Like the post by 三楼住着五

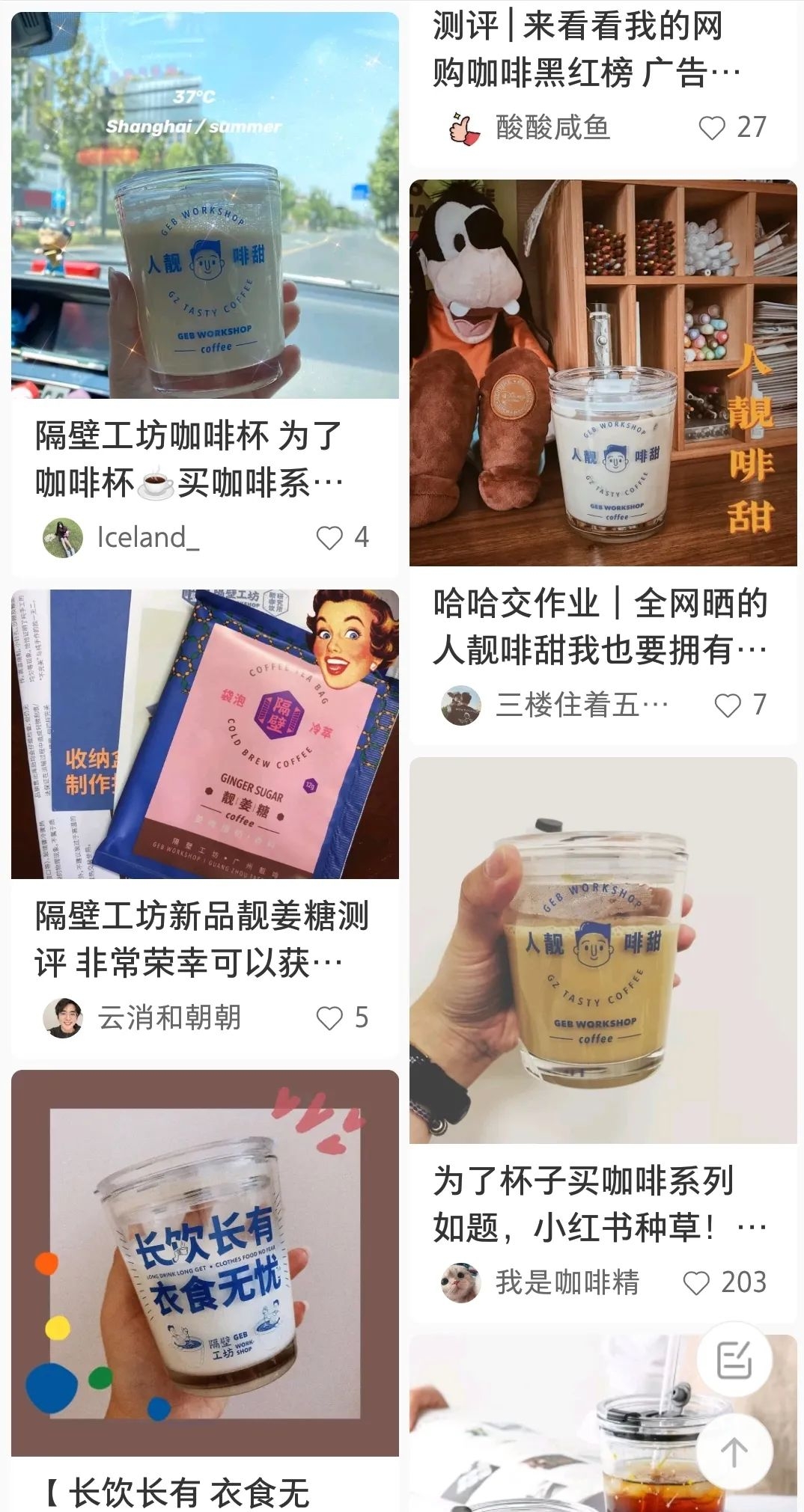727,705
